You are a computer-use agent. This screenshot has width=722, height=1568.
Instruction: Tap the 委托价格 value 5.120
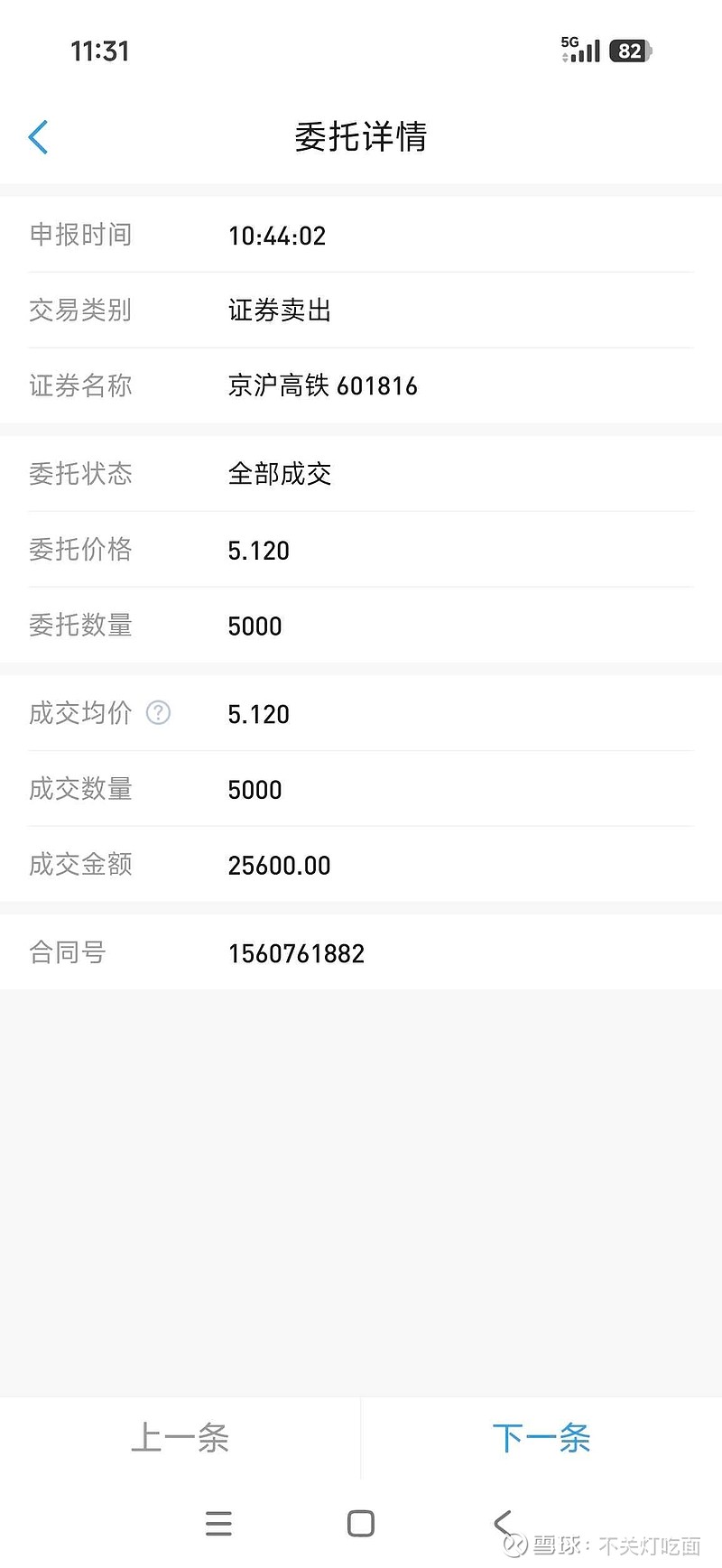tap(259, 550)
